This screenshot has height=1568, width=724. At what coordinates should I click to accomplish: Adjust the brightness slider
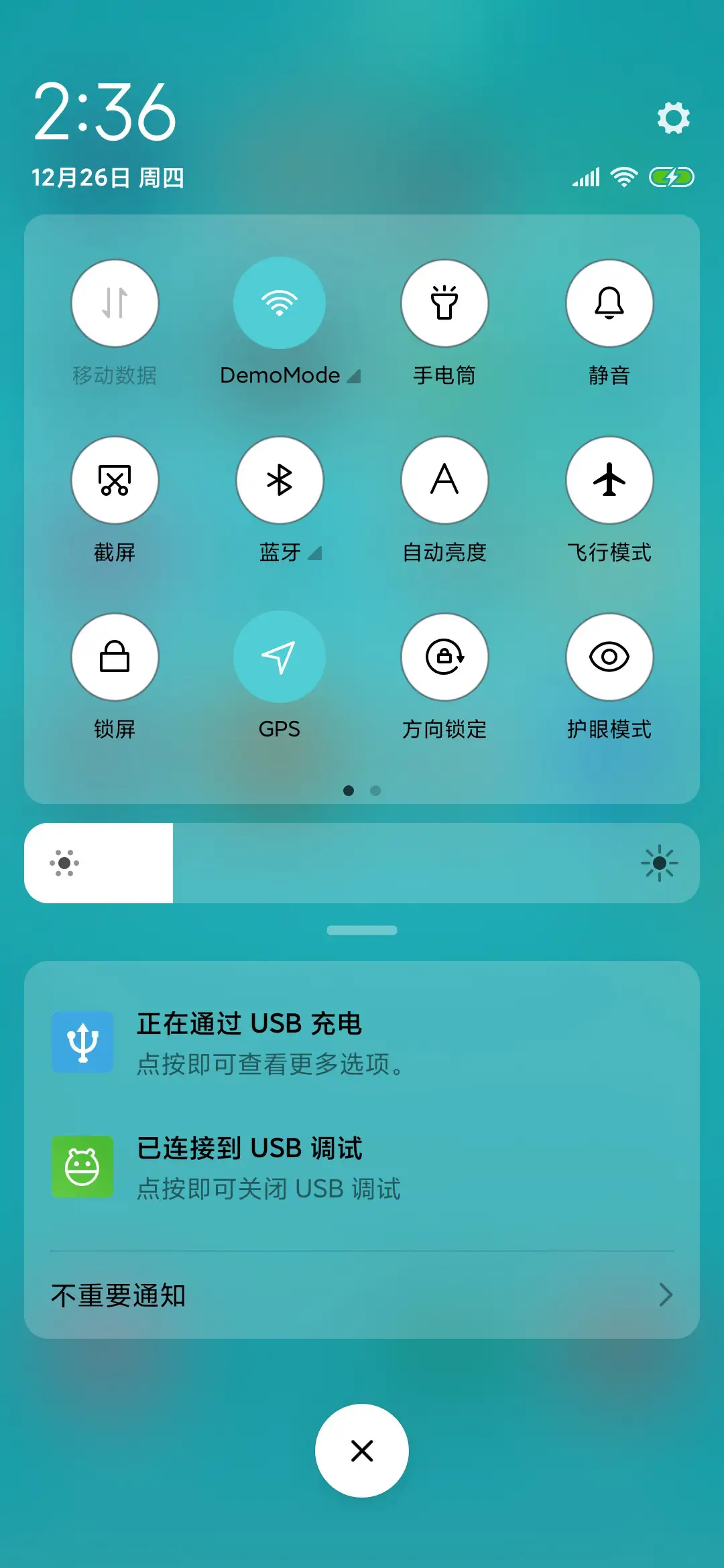coord(362,862)
